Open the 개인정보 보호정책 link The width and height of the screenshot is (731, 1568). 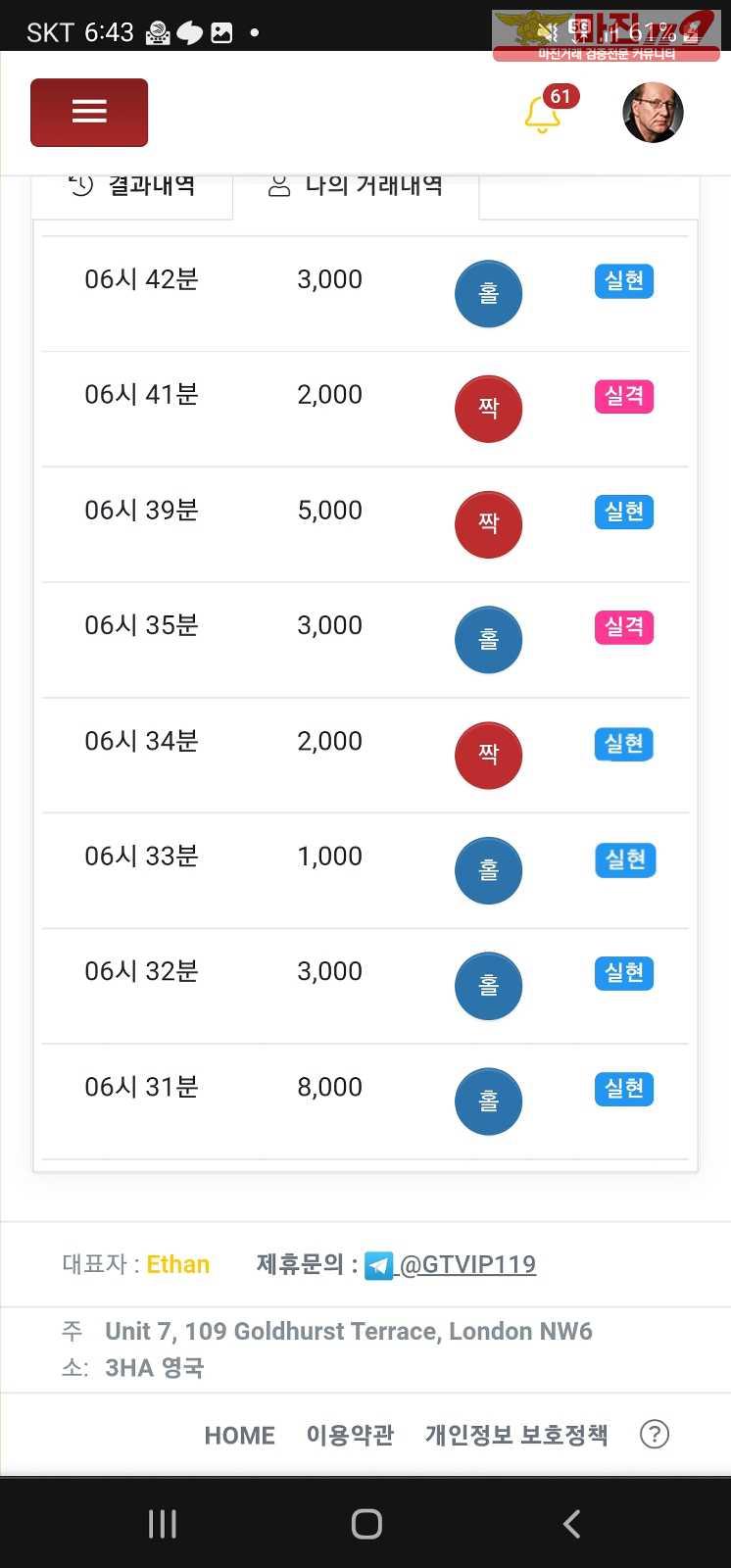coord(516,1435)
